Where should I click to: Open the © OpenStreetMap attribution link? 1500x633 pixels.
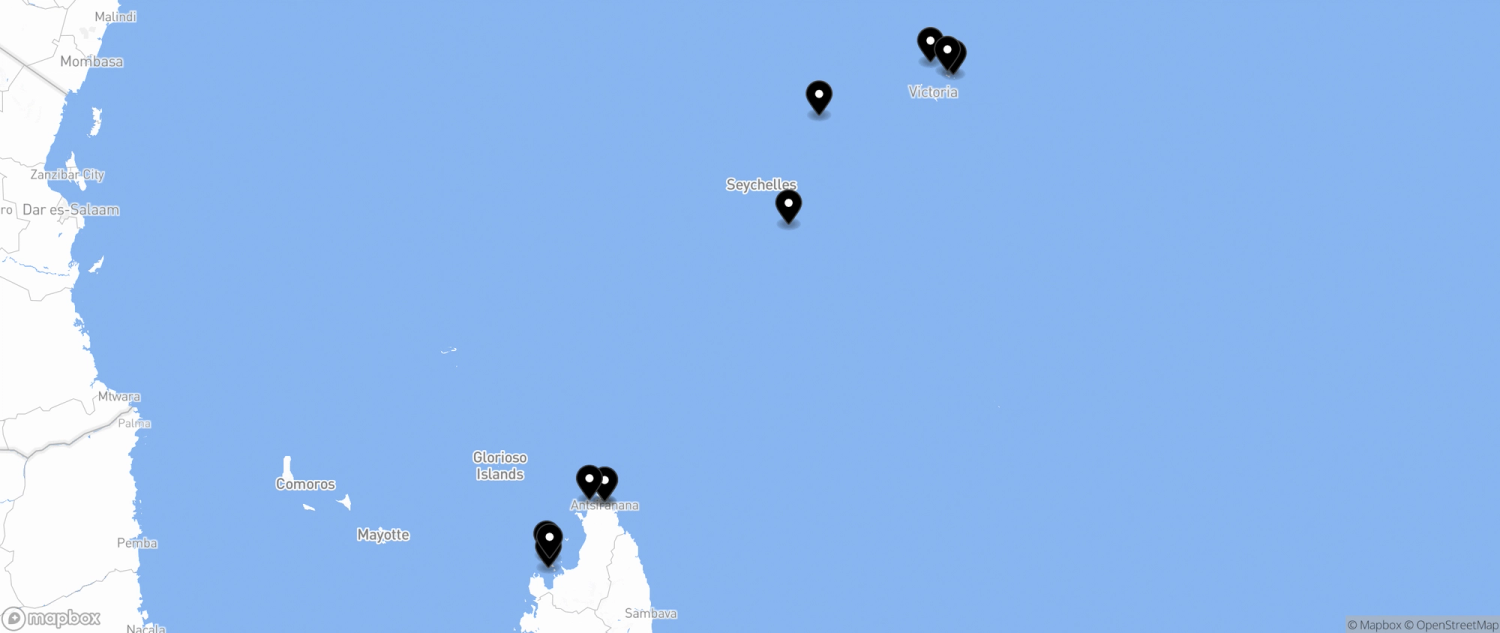coord(1451,625)
